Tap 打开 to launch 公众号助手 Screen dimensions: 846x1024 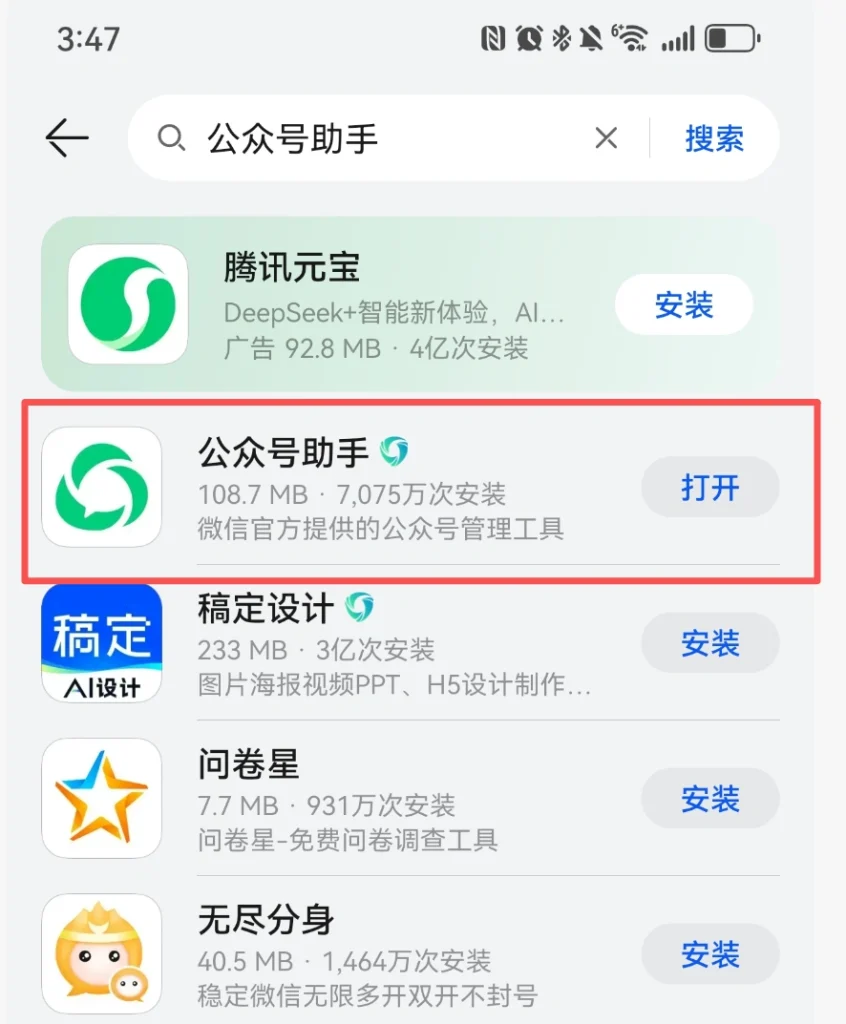click(710, 487)
